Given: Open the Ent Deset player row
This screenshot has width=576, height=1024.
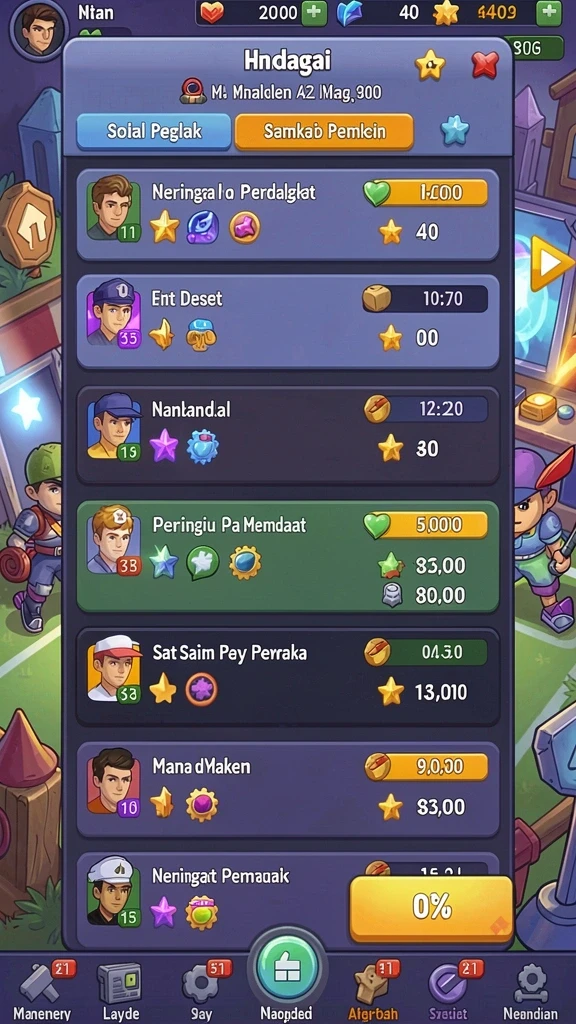Looking at the screenshot, I should [288, 321].
